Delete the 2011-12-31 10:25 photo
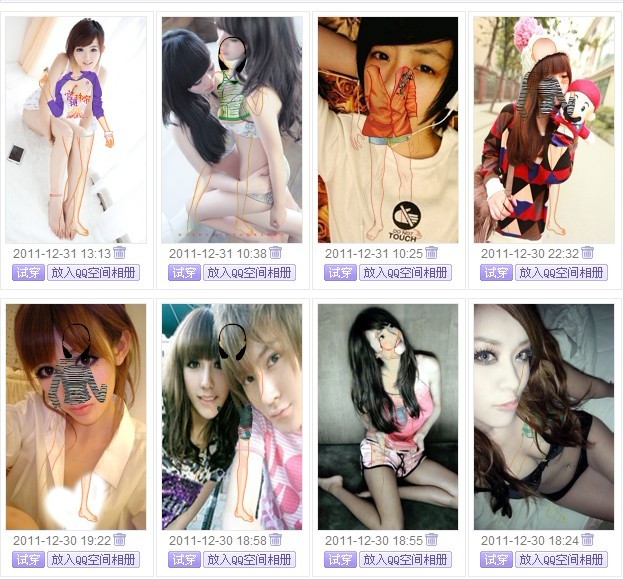Image resolution: width=623 pixels, height=579 pixels. point(432,253)
